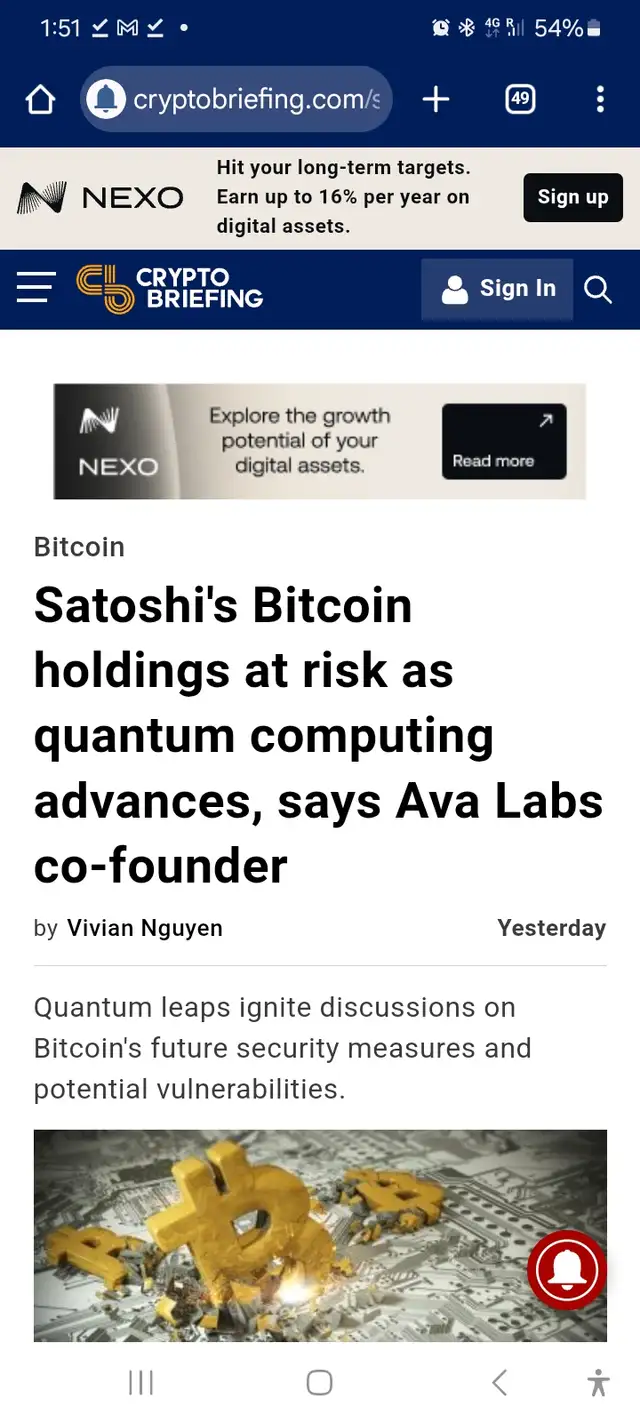Go to Crypto Briefing homepage logo

170,288
